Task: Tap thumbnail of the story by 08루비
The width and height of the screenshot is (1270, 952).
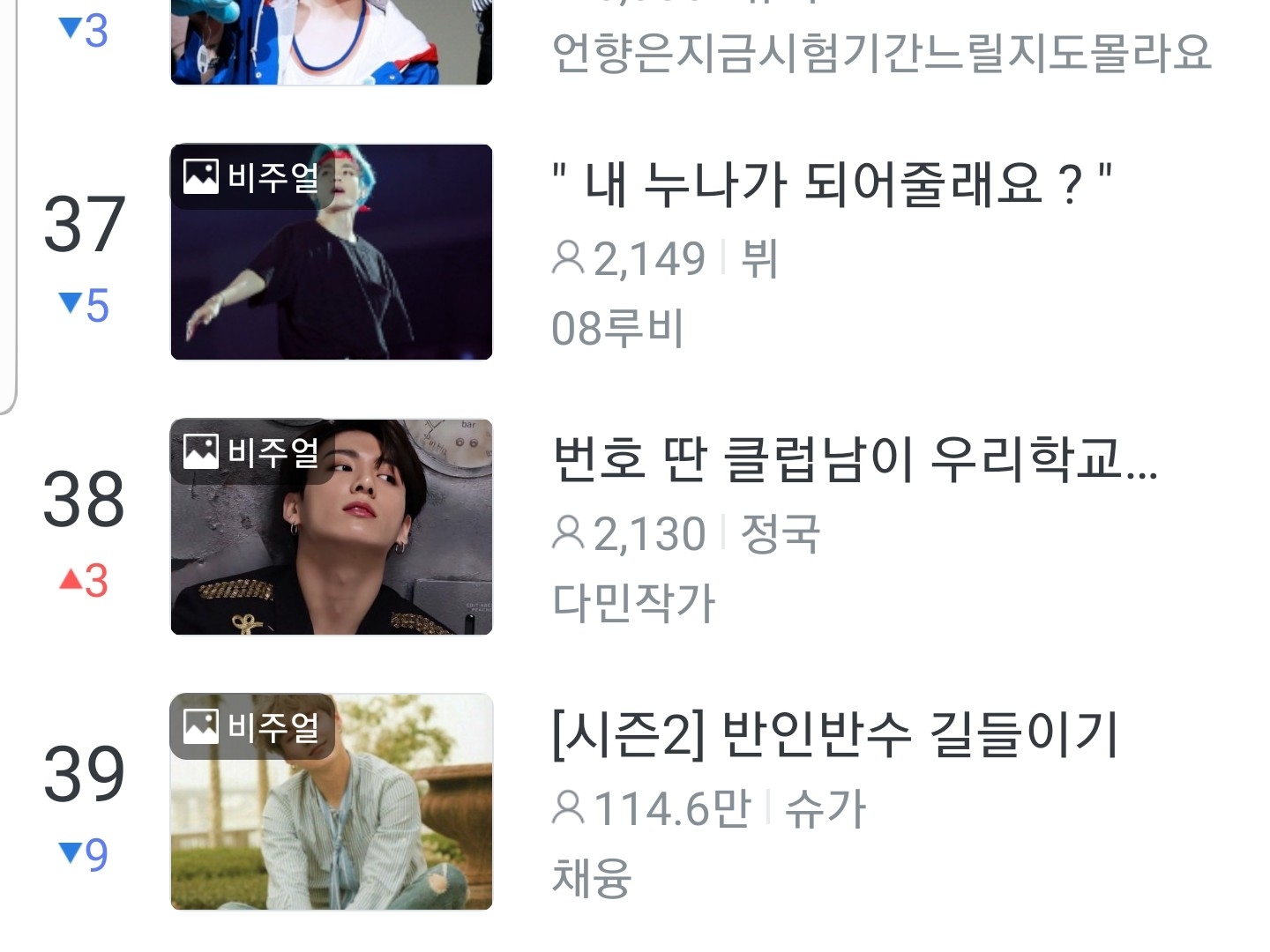Action: coord(331,252)
